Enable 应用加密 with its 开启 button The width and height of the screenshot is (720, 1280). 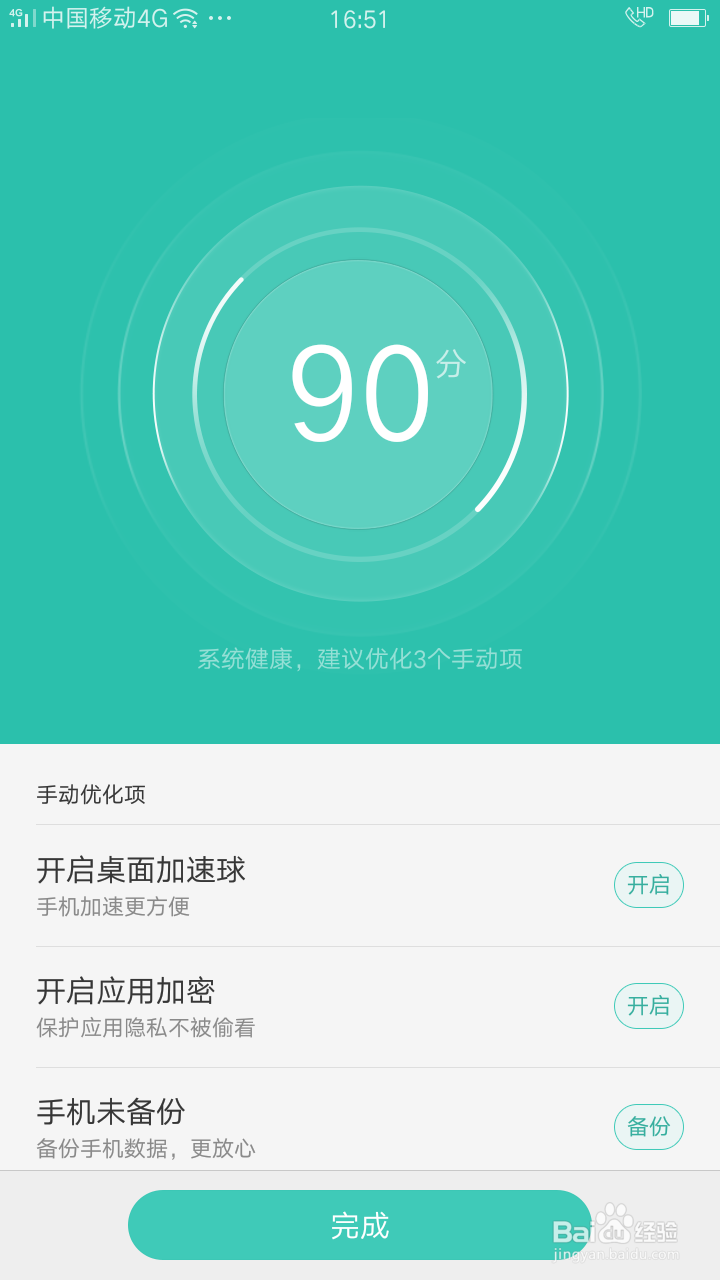pos(648,1006)
